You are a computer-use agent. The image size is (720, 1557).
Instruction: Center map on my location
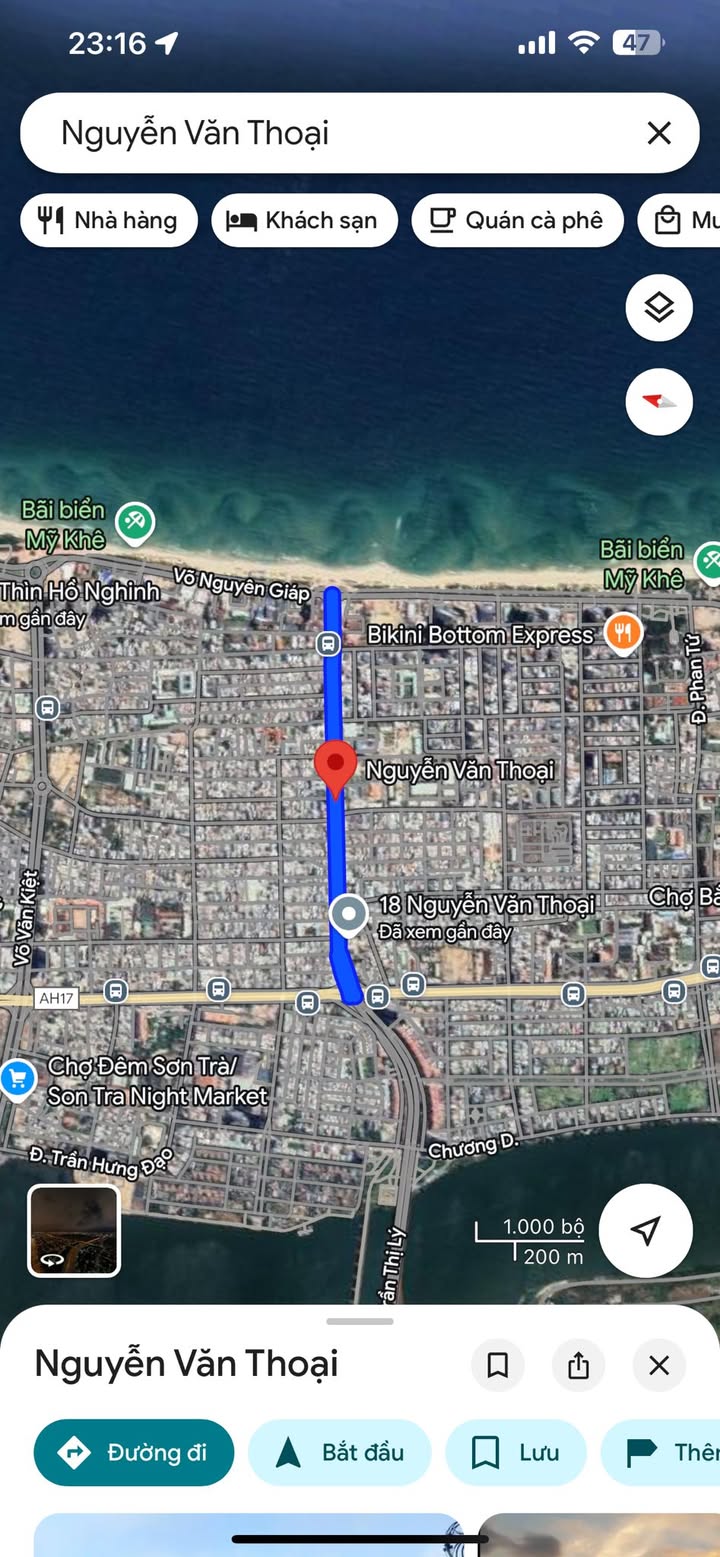(x=646, y=1230)
